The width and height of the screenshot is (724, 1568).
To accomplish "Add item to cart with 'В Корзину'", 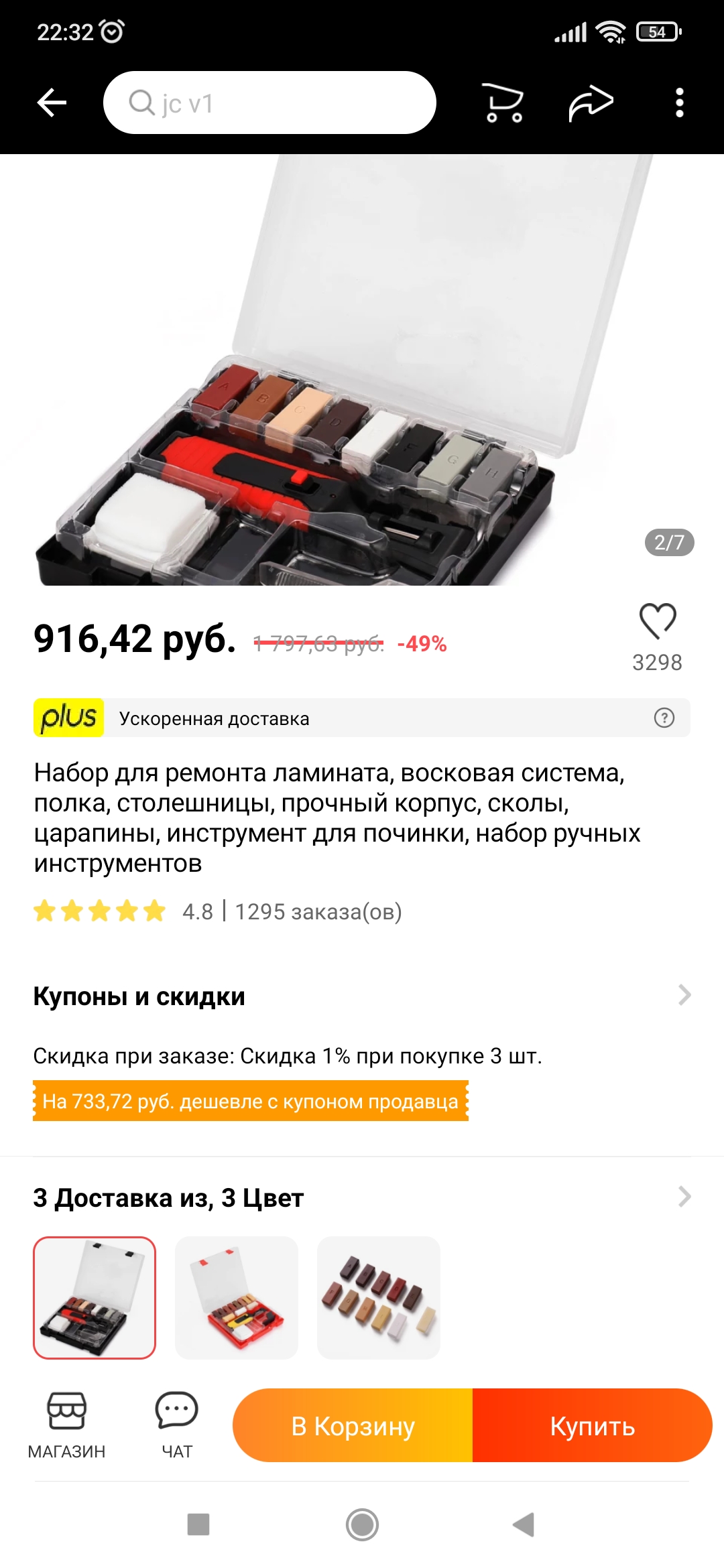I will [353, 1426].
